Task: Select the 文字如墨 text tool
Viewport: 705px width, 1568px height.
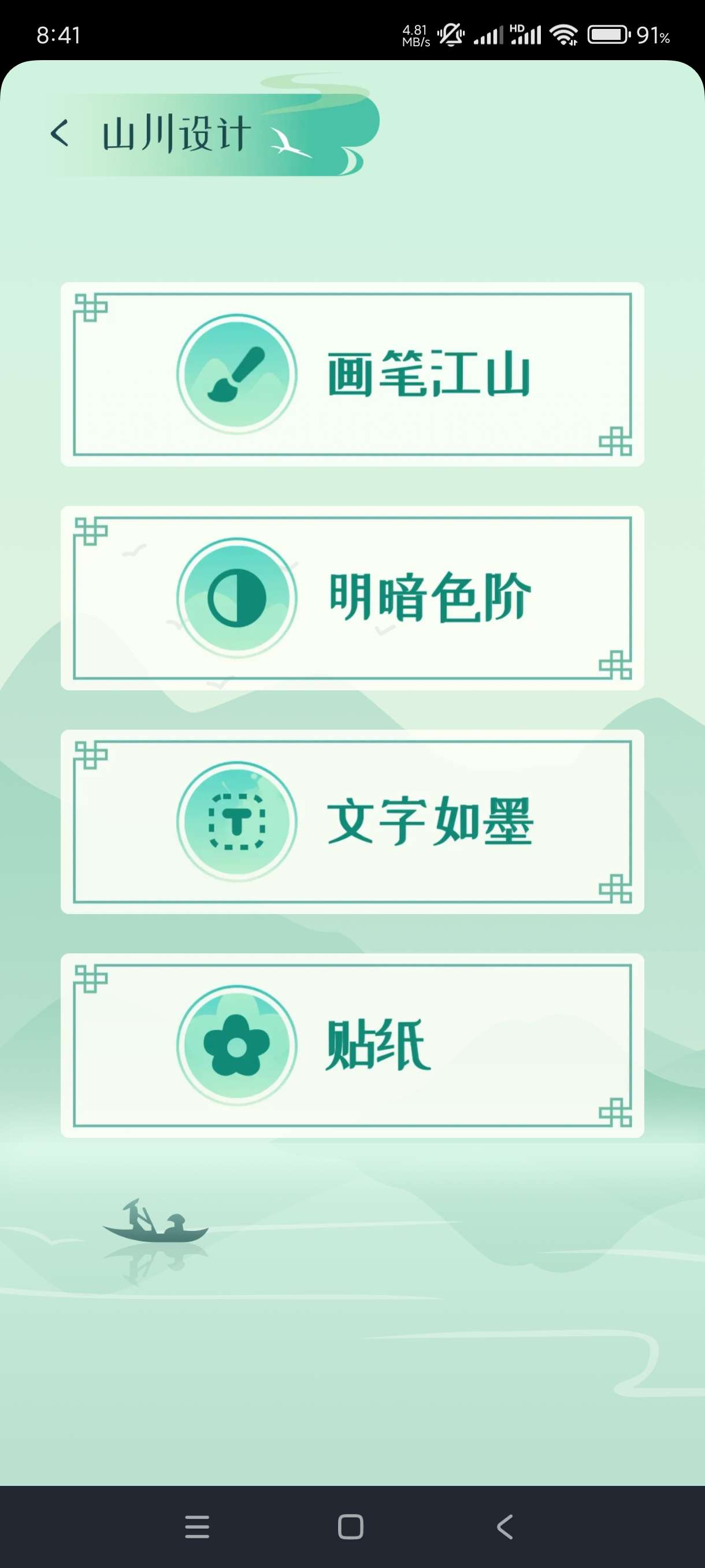Action: 352,822
